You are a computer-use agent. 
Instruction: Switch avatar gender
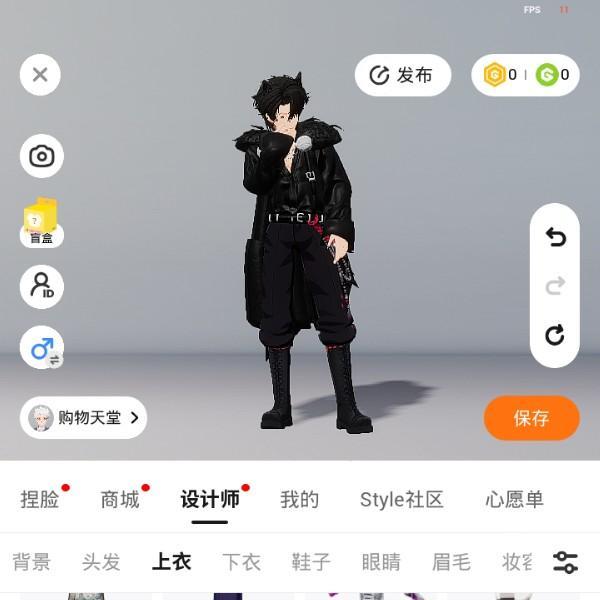(42, 348)
